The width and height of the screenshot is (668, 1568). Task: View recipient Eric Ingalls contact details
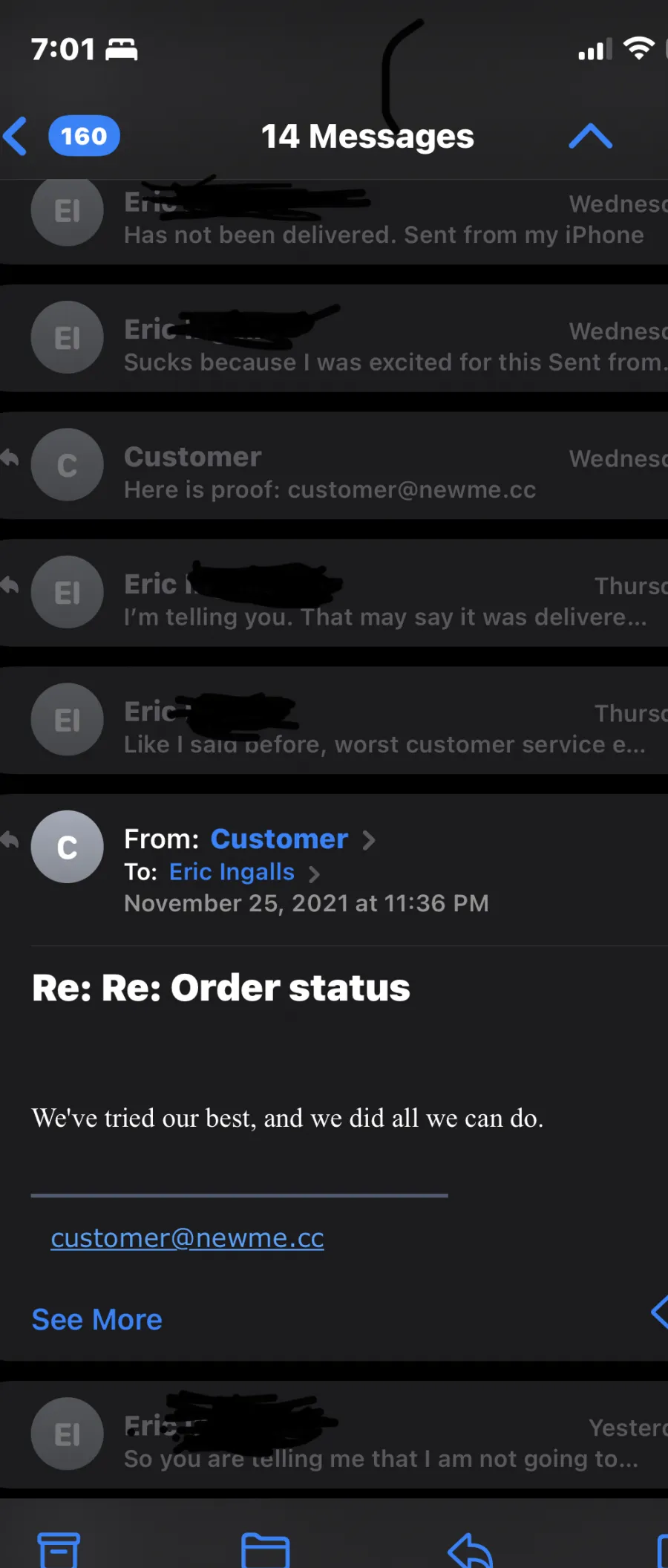pos(232,872)
